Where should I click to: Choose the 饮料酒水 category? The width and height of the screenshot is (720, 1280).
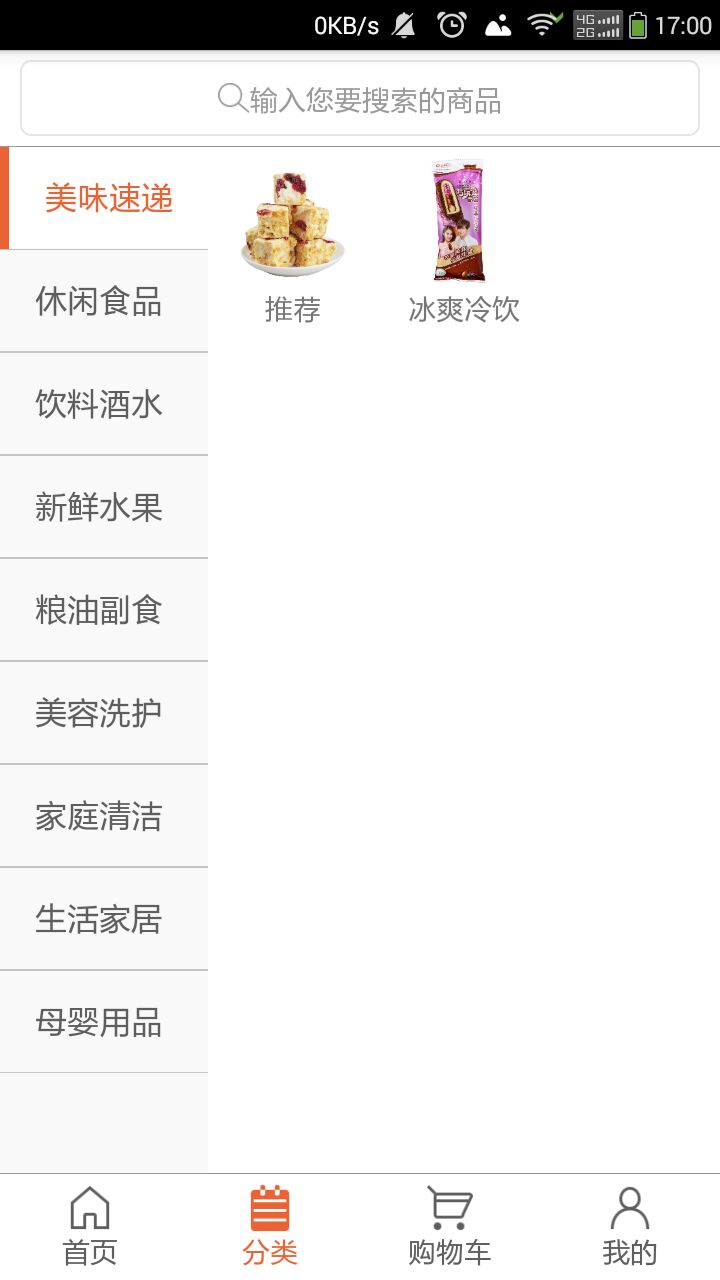(x=99, y=404)
